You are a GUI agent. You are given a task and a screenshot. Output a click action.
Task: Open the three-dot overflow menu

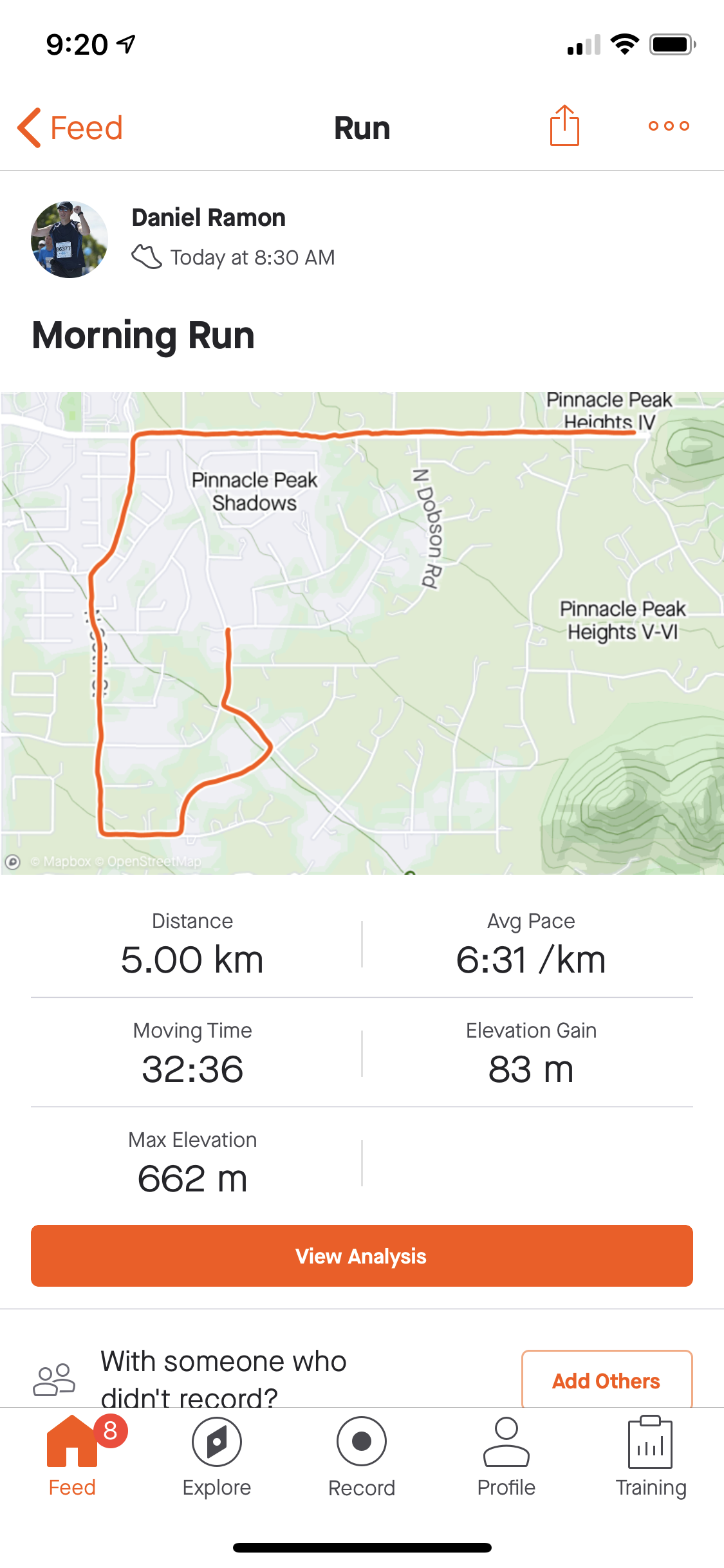669,126
